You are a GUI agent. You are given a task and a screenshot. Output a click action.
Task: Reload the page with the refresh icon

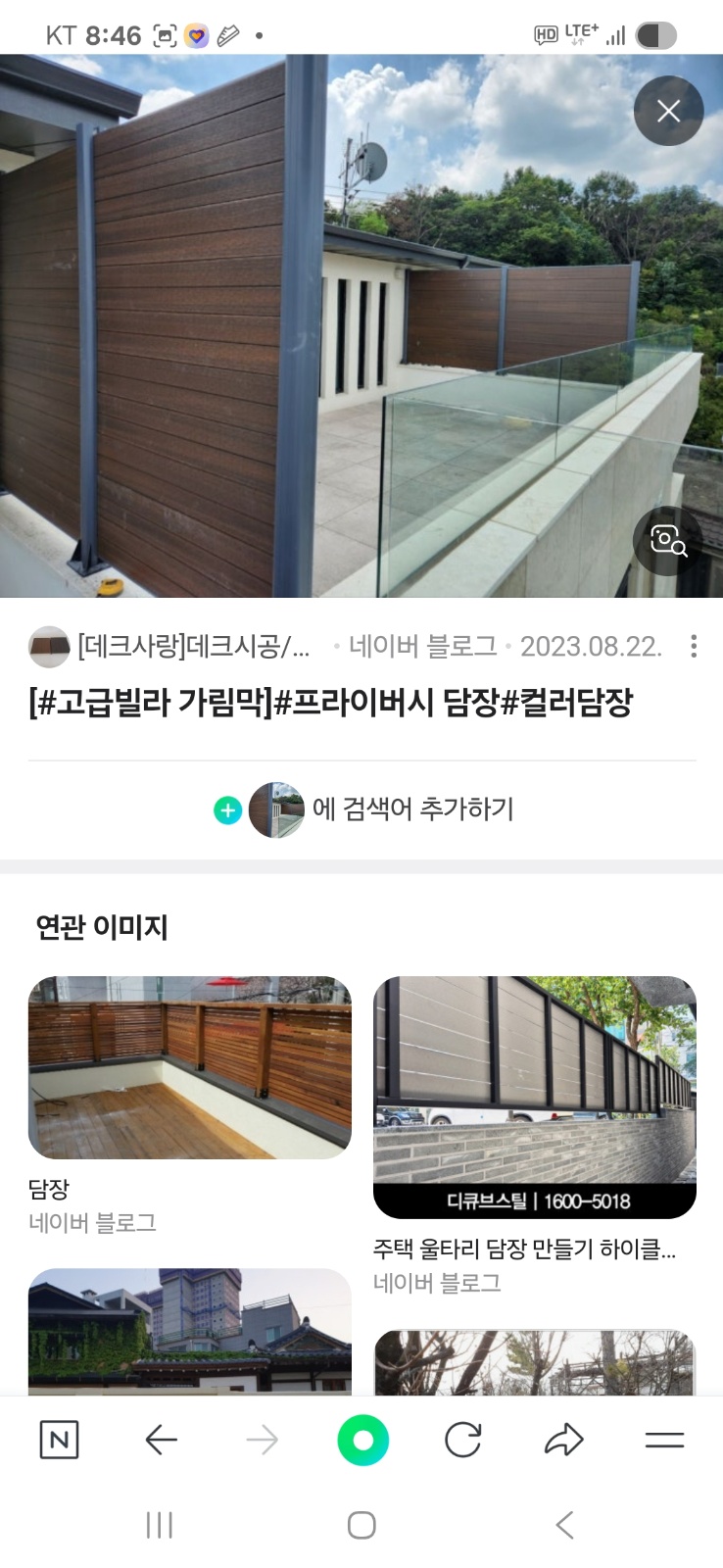tap(463, 1440)
